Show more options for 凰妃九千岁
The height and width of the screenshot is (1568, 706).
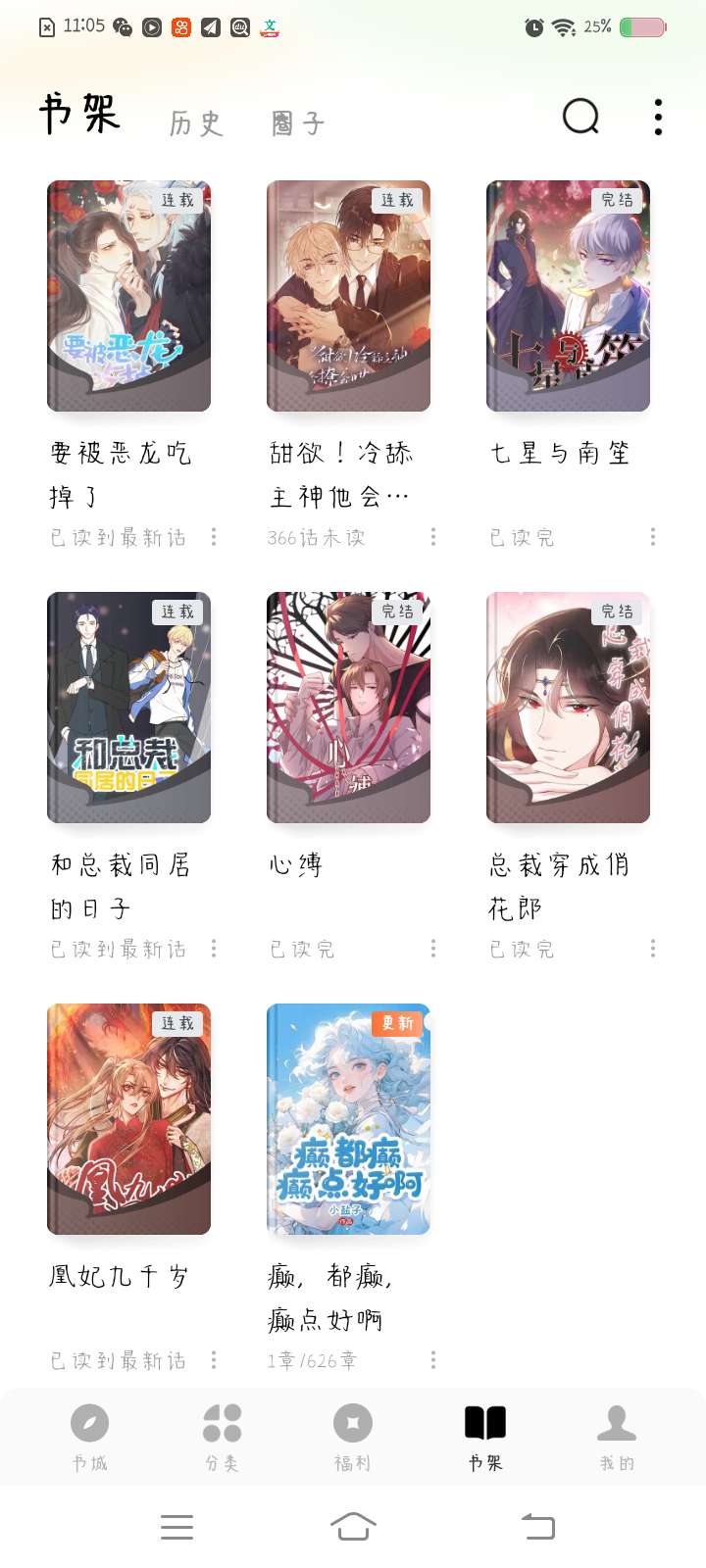[214, 1360]
